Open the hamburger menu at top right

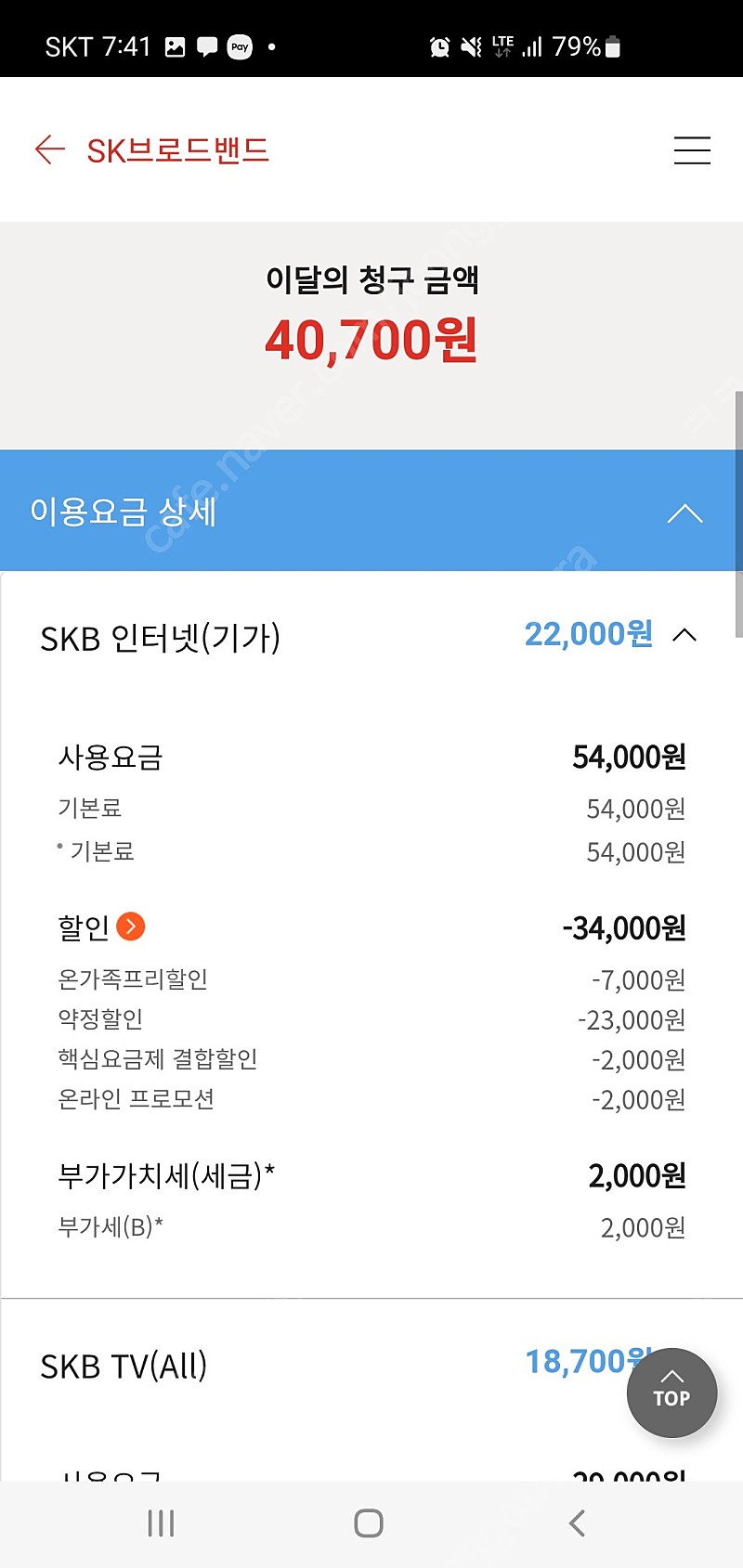pos(692,149)
